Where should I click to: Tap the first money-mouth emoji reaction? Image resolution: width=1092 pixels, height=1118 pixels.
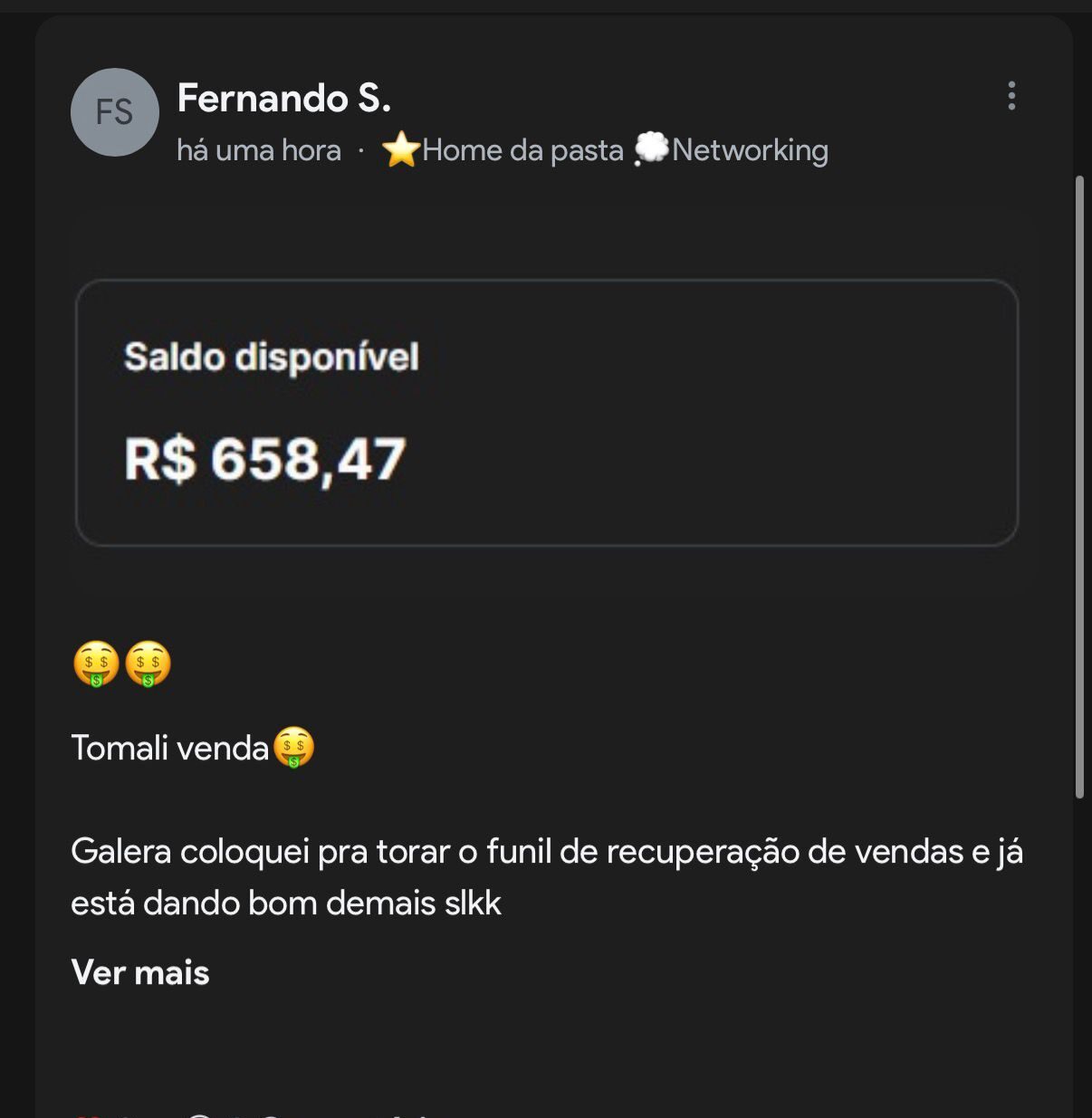(95, 664)
